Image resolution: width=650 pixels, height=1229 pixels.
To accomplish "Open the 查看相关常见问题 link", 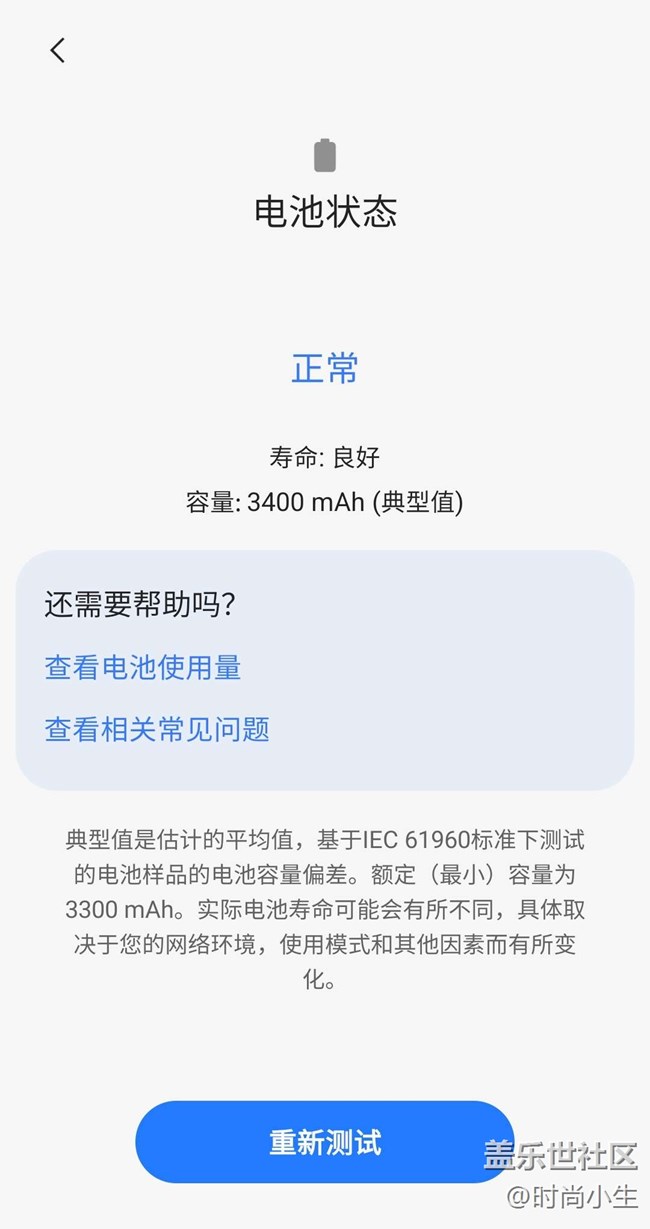I will [x=157, y=729].
